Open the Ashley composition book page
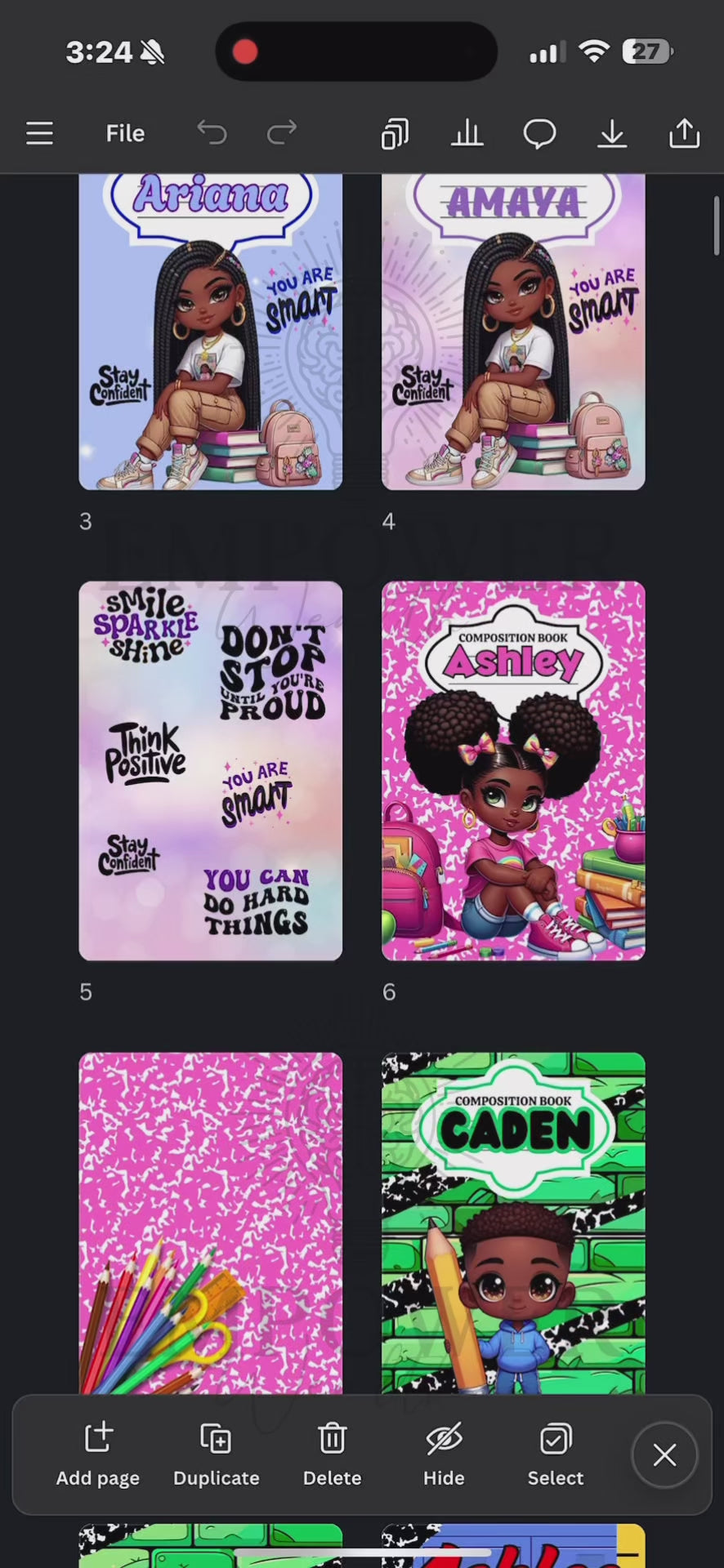Image resolution: width=724 pixels, height=1568 pixels. click(513, 770)
